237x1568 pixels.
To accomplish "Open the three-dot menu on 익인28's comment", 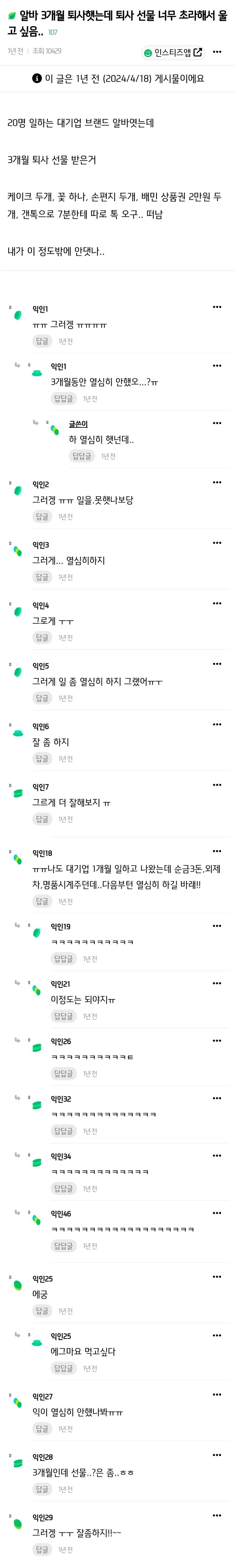I will (x=217, y=1455).
